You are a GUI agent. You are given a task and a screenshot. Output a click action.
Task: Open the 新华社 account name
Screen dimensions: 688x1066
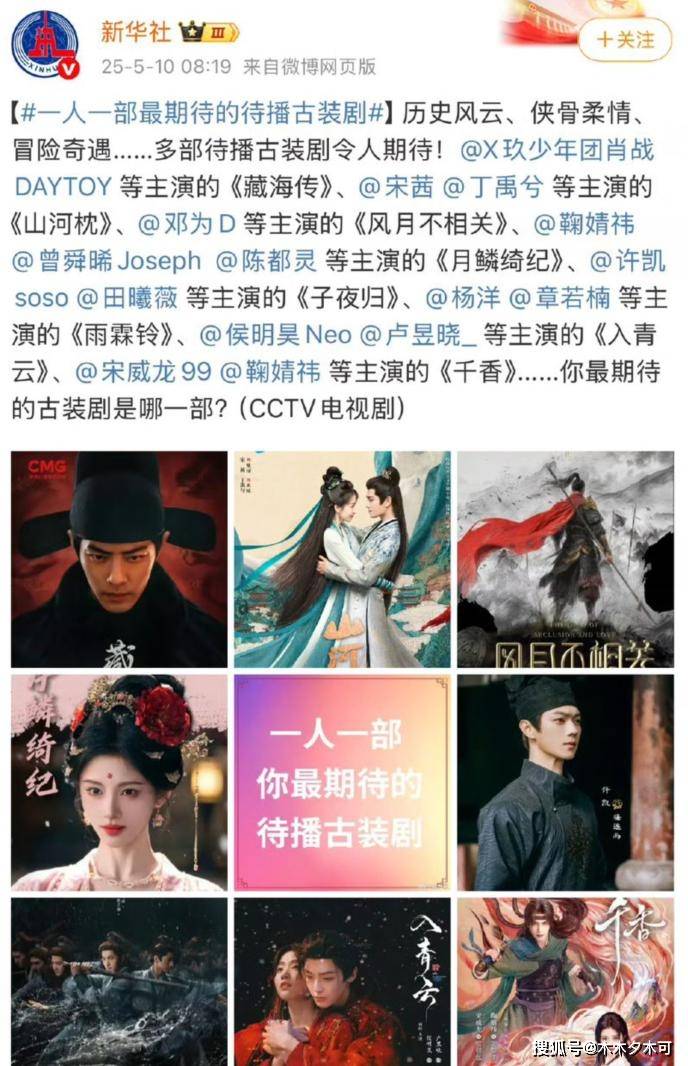pyautogui.click(x=135, y=31)
